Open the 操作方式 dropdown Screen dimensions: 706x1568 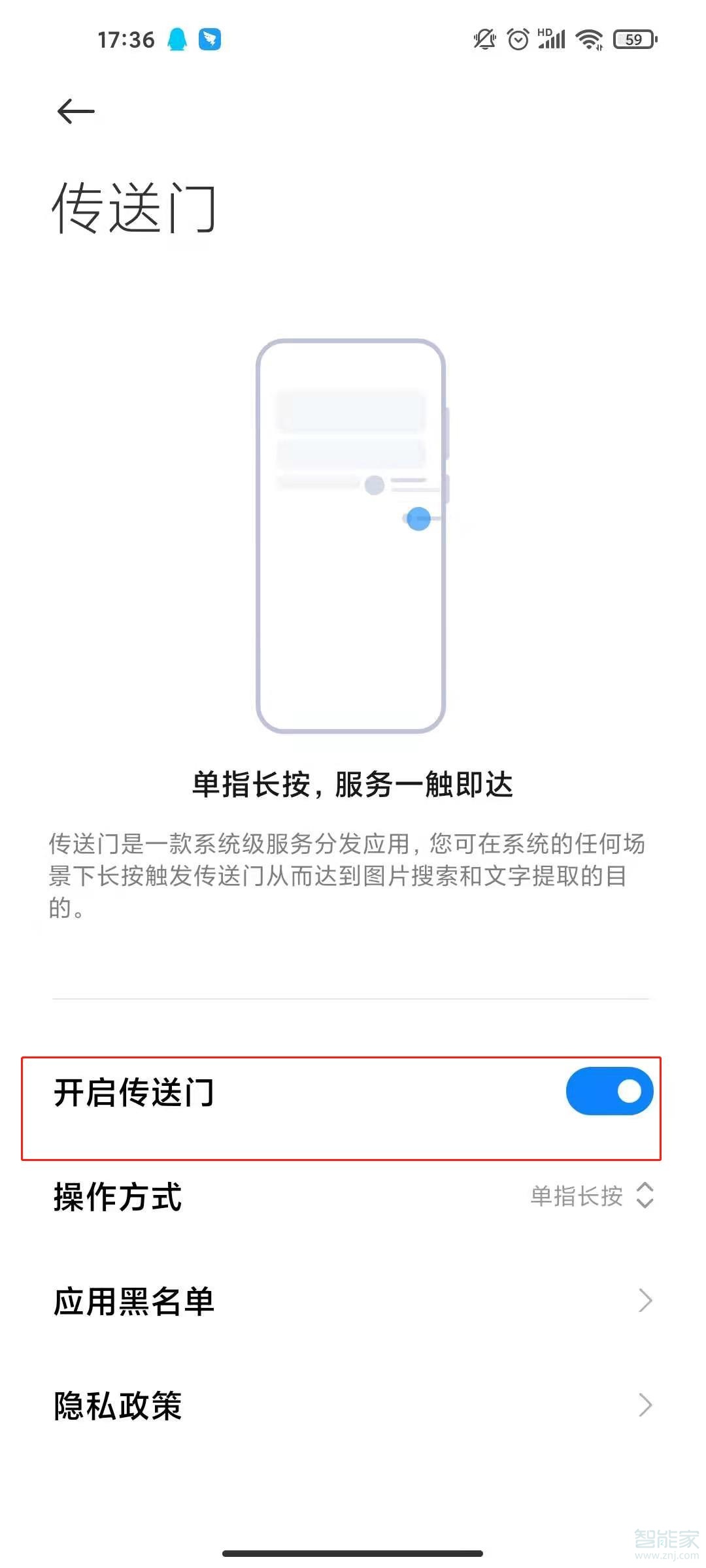pyautogui.click(x=592, y=1196)
